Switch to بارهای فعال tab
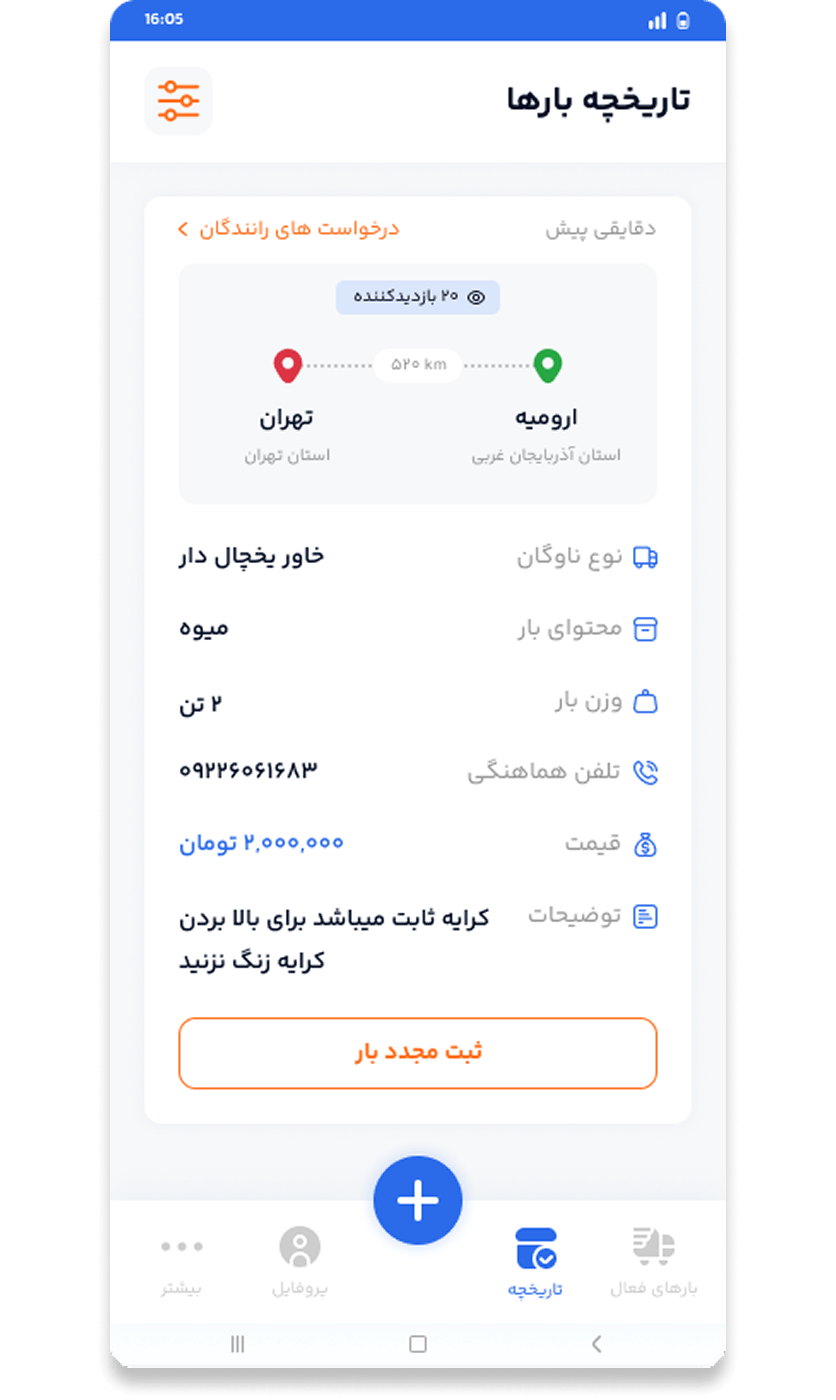The image size is (836, 1400). (654, 1262)
